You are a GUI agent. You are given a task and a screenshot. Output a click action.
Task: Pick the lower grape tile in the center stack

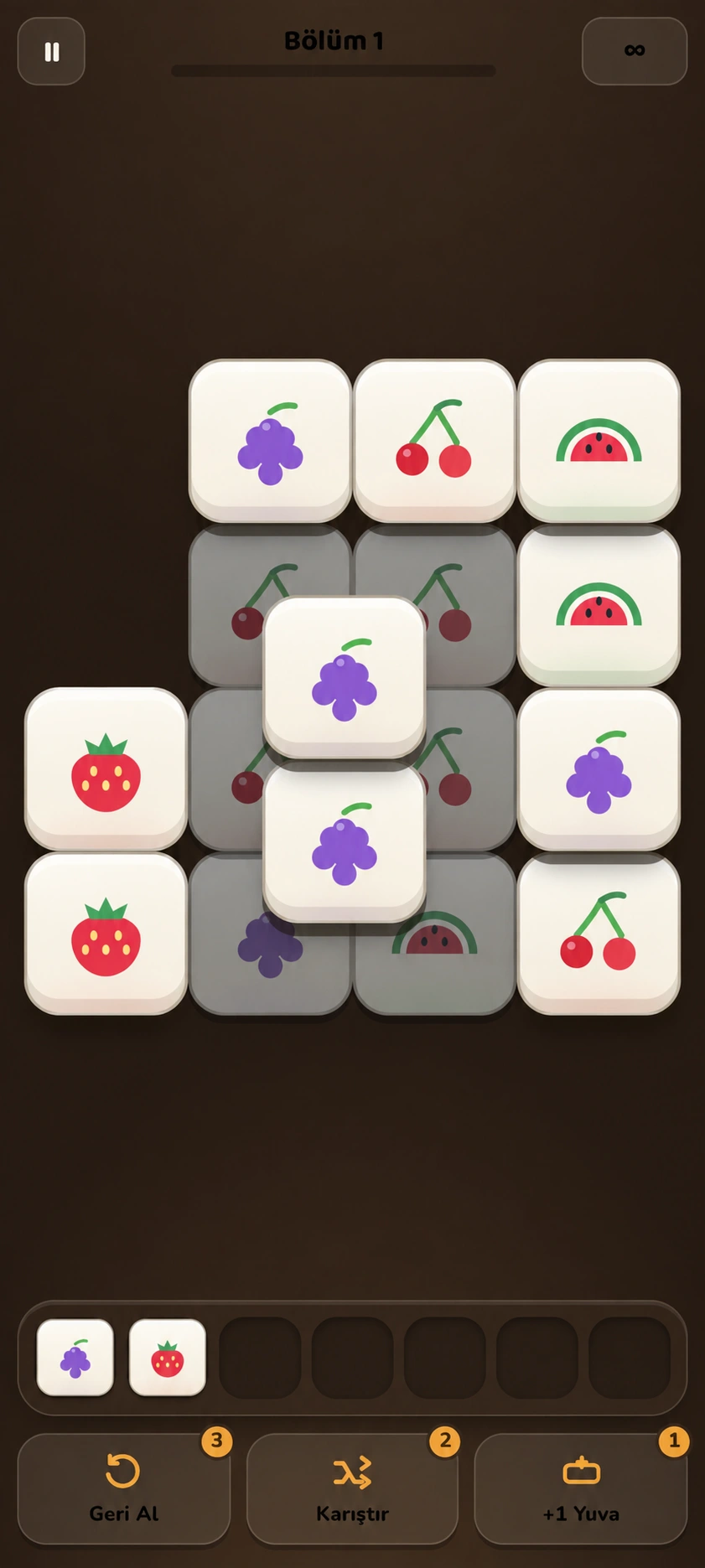345,841
